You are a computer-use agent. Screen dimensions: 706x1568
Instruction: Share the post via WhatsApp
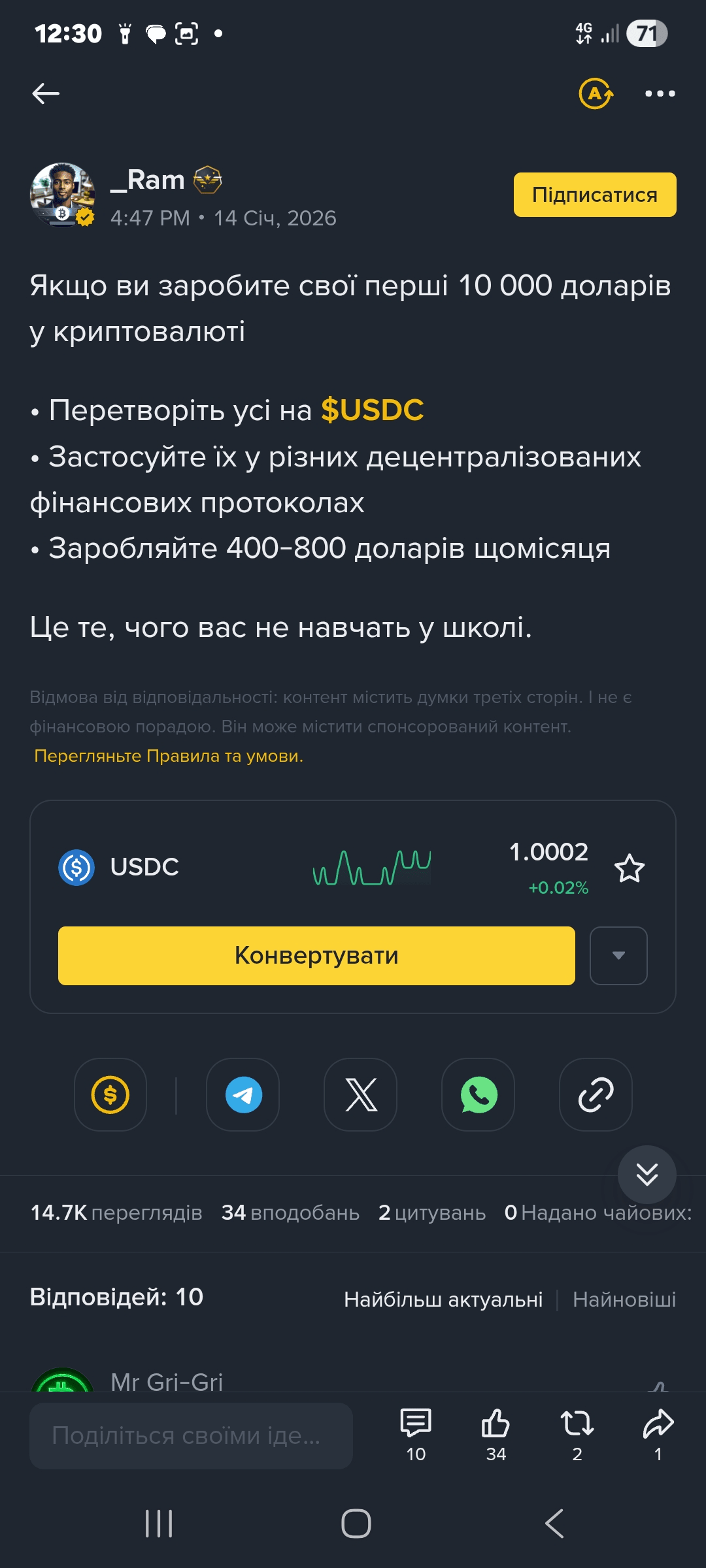pos(479,1094)
